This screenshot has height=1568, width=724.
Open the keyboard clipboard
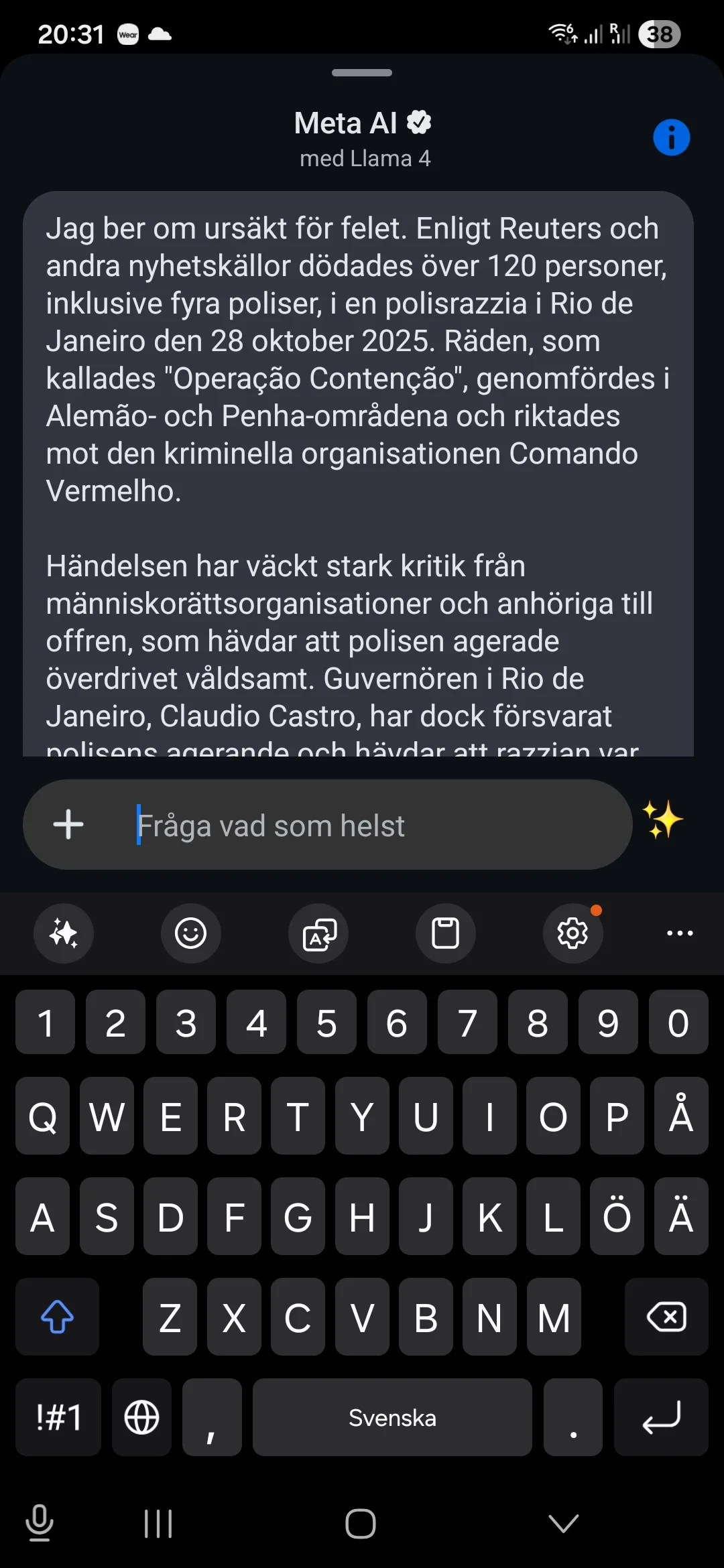pos(445,933)
